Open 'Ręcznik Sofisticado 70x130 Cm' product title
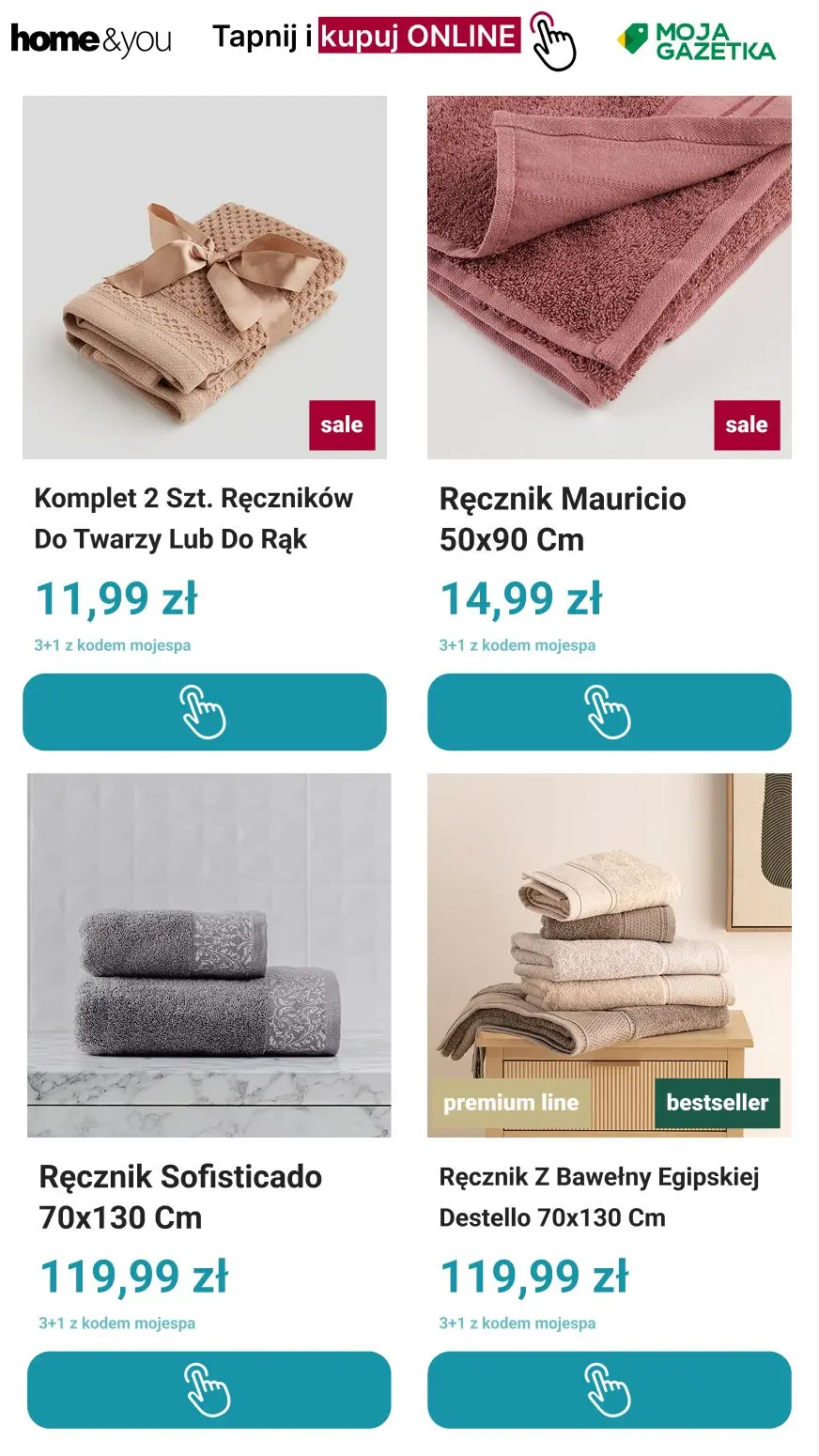The height and width of the screenshot is (1456, 819). [178, 1197]
